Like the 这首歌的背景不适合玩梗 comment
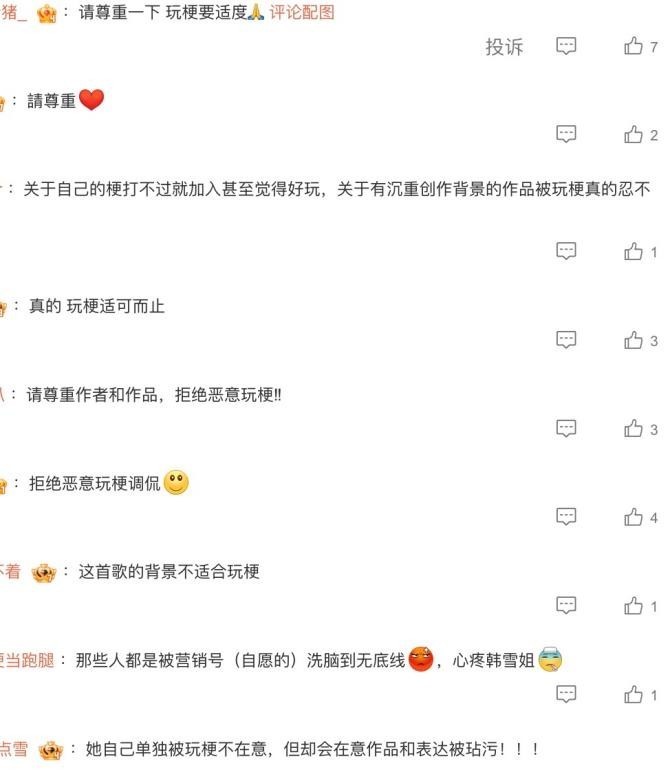Screen dimensions: 670x772 633,605
